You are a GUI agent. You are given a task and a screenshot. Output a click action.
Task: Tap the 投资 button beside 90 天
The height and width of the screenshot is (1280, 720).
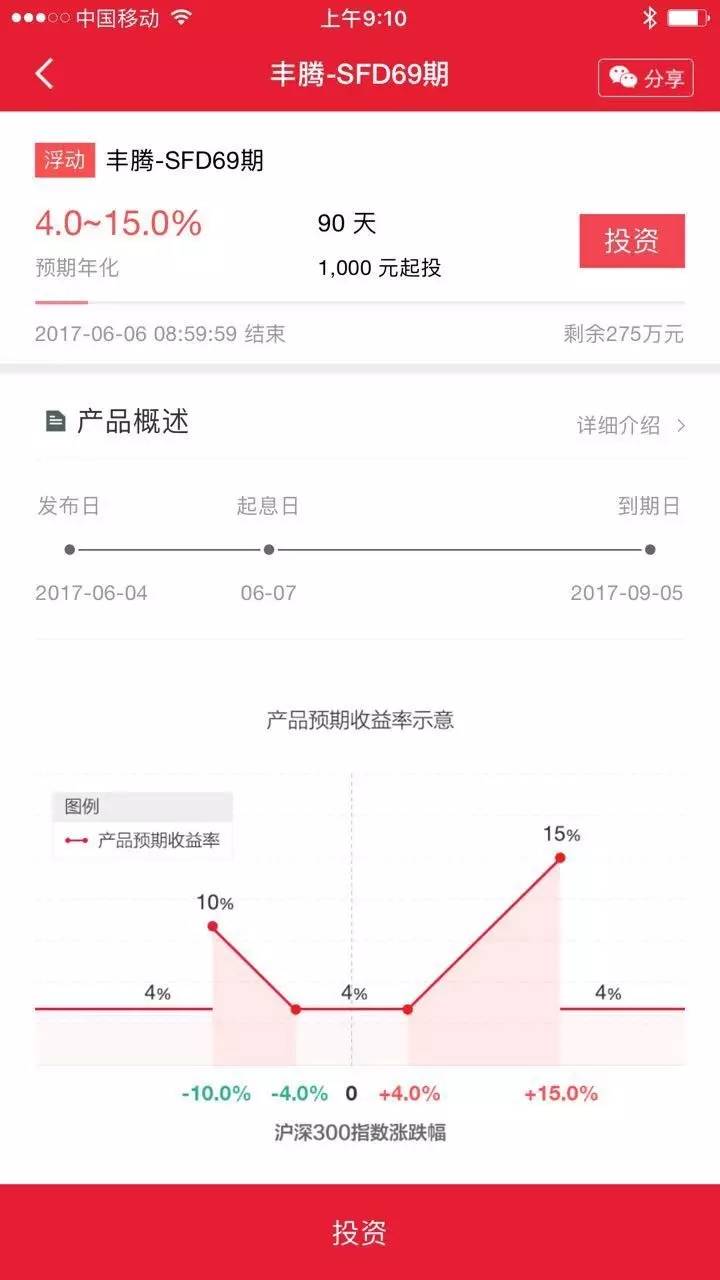click(632, 241)
